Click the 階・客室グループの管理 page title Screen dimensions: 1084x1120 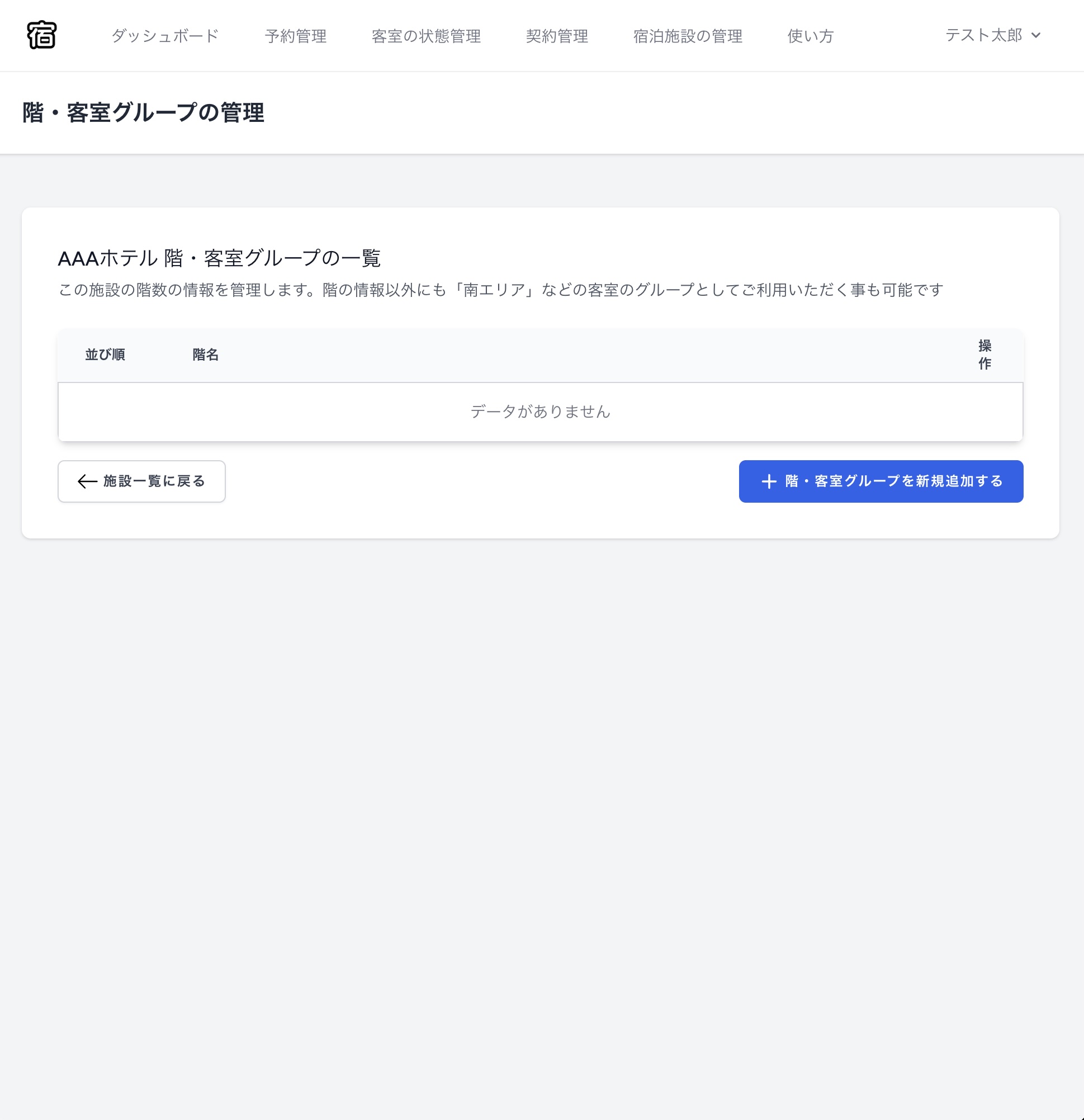tap(144, 112)
